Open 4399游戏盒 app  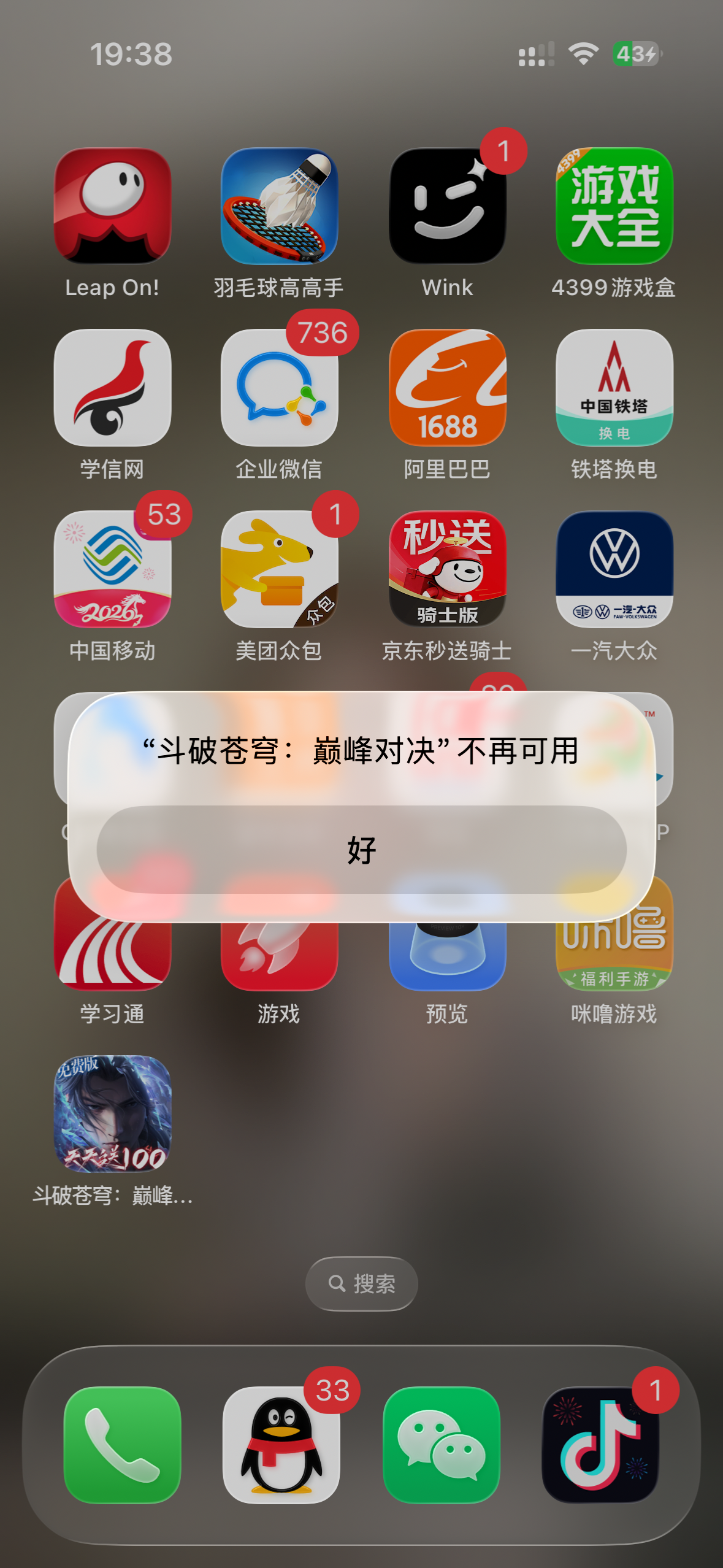614,206
